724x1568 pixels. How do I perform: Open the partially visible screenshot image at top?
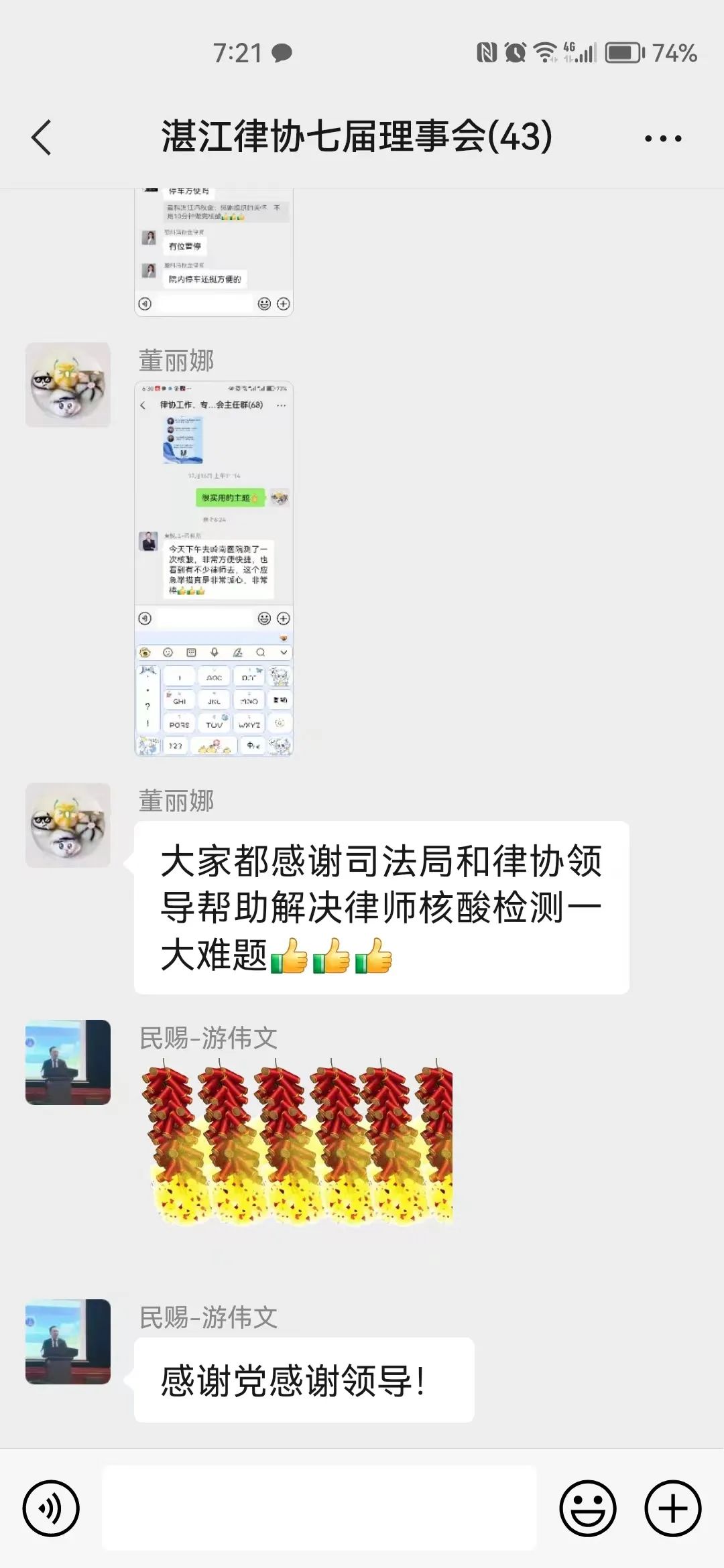(214, 252)
